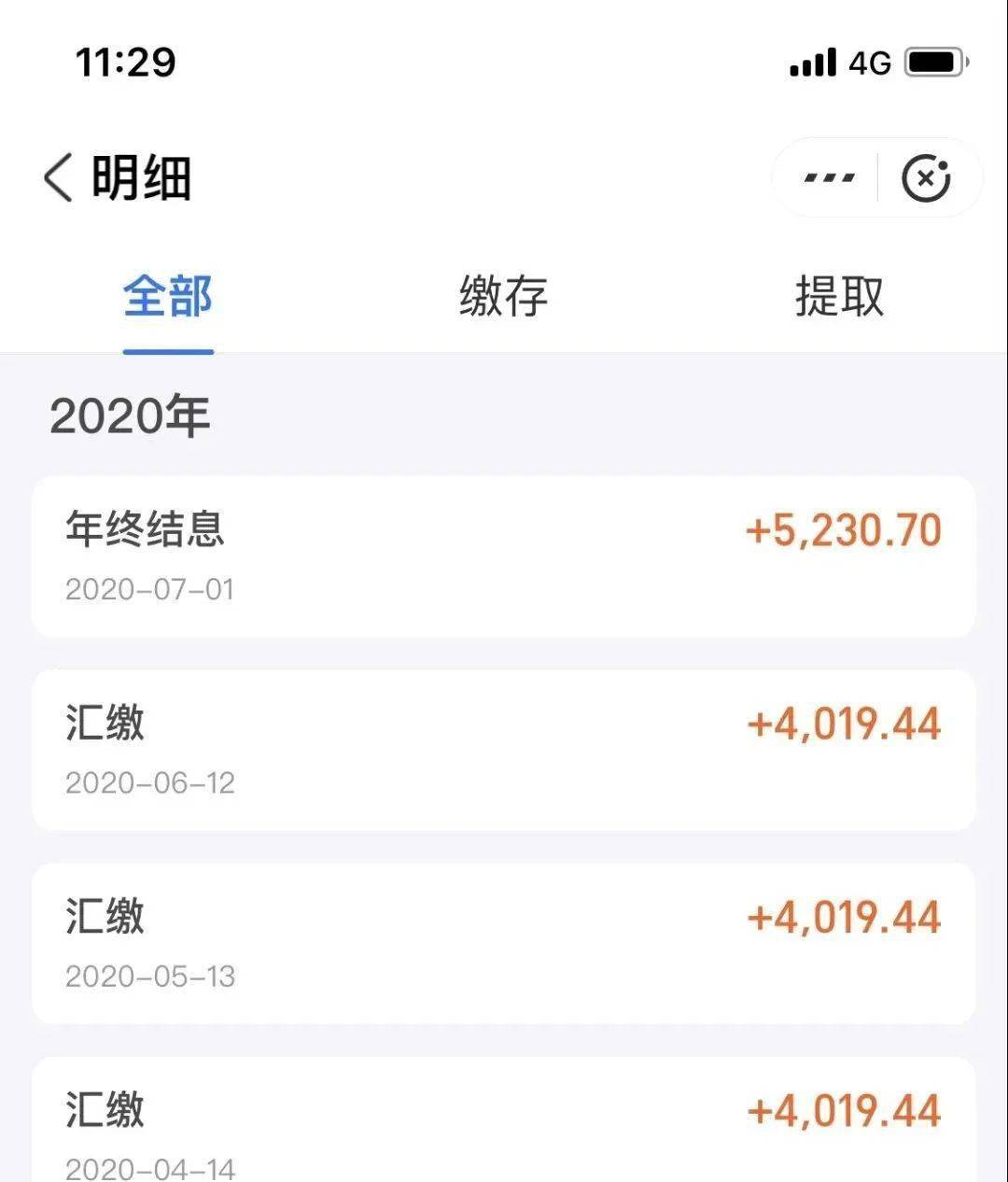1008x1182 pixels.
Task: Tap the cellular signal bars icon
Action: point(811,62)
